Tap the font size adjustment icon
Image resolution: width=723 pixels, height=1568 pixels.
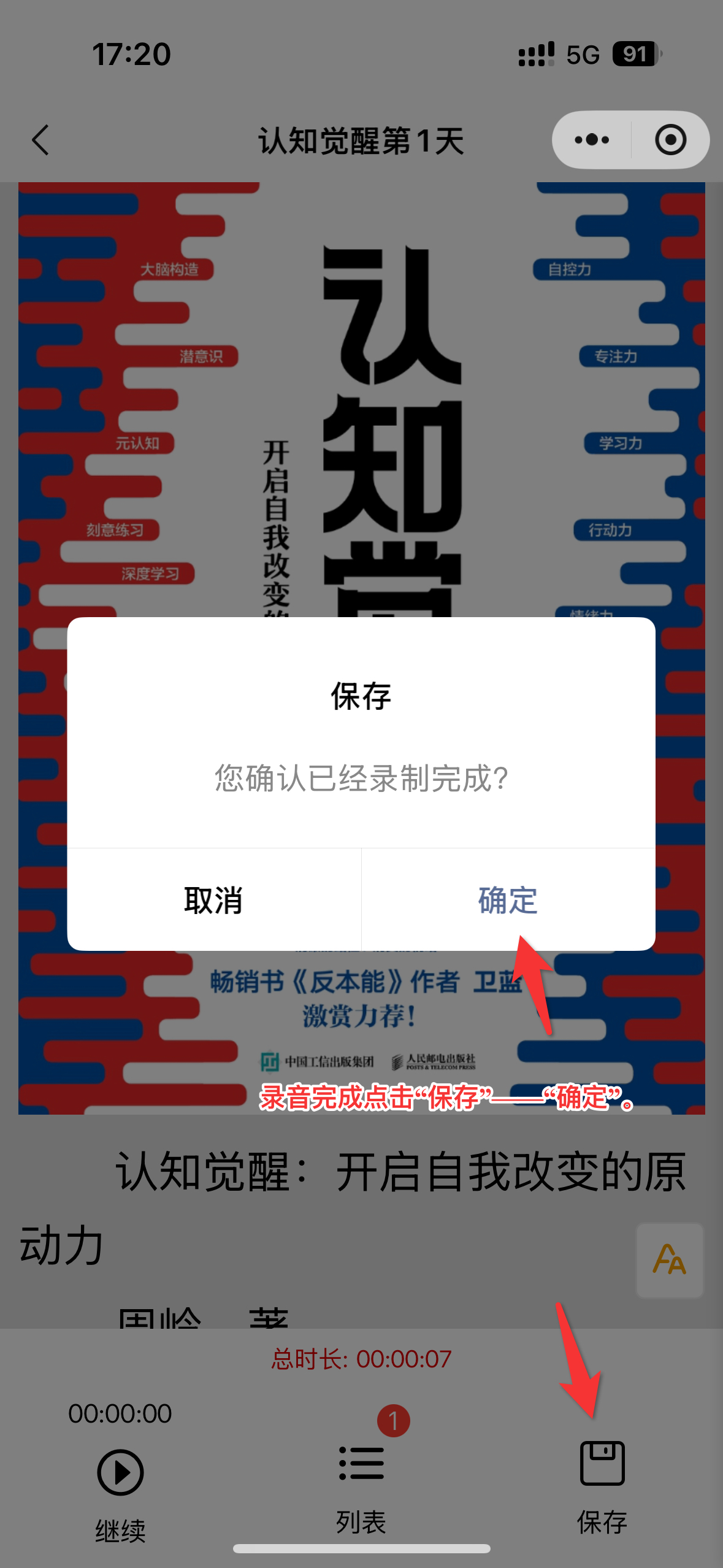click(669, 1260)
